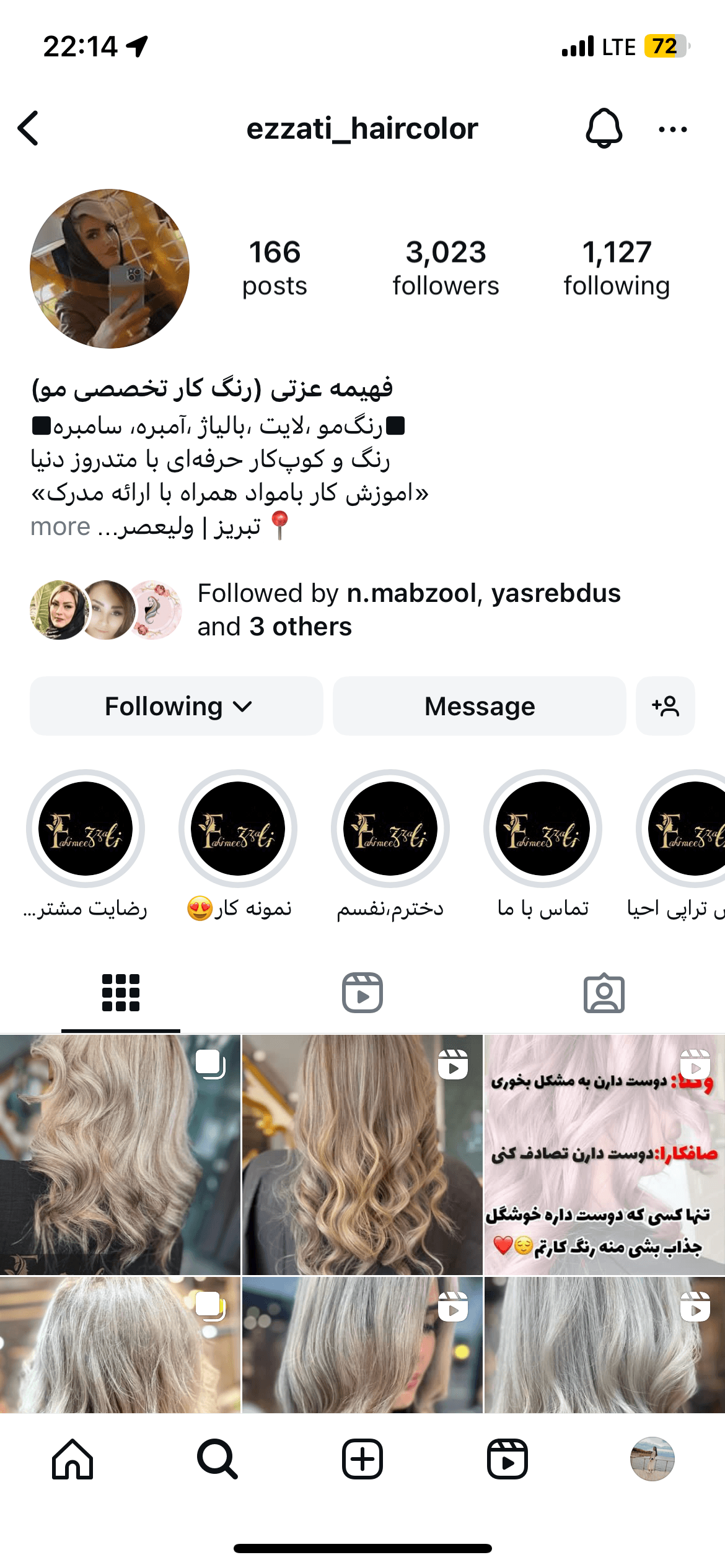Open the three-dot overflow menu
Viewport: 725px width, 1568px height.
pyautogui.click(x=672, y=129)
